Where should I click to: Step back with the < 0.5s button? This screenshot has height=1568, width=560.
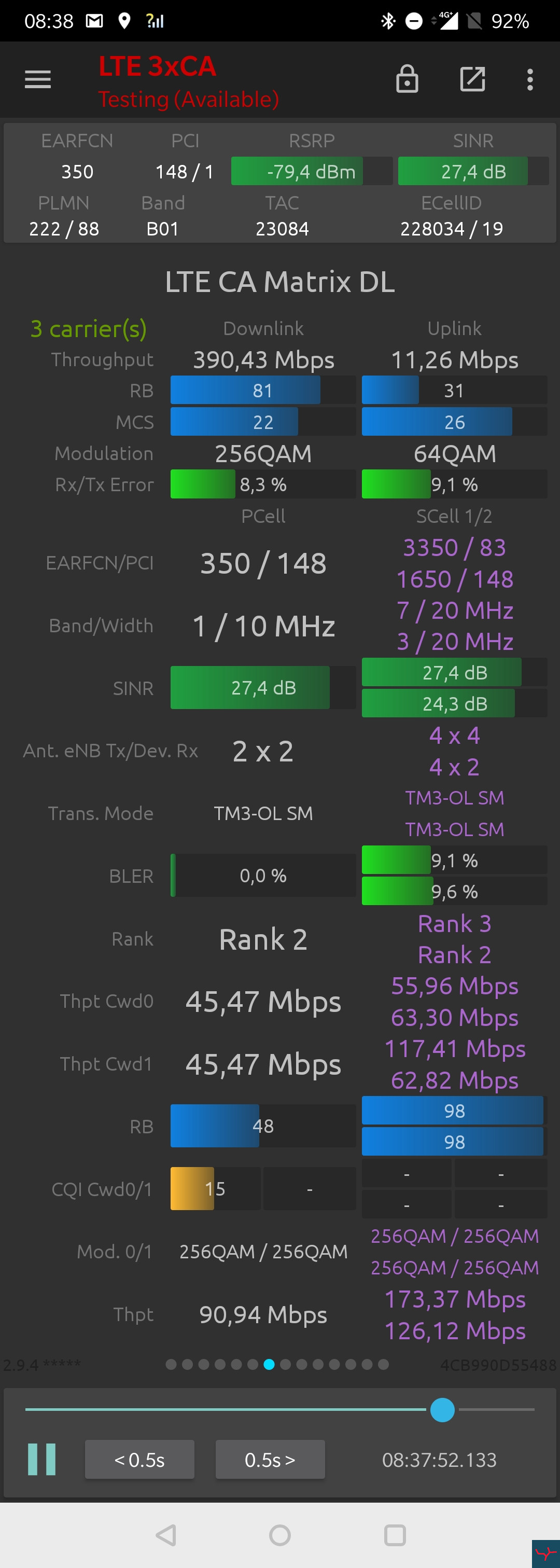(139, 1459)
